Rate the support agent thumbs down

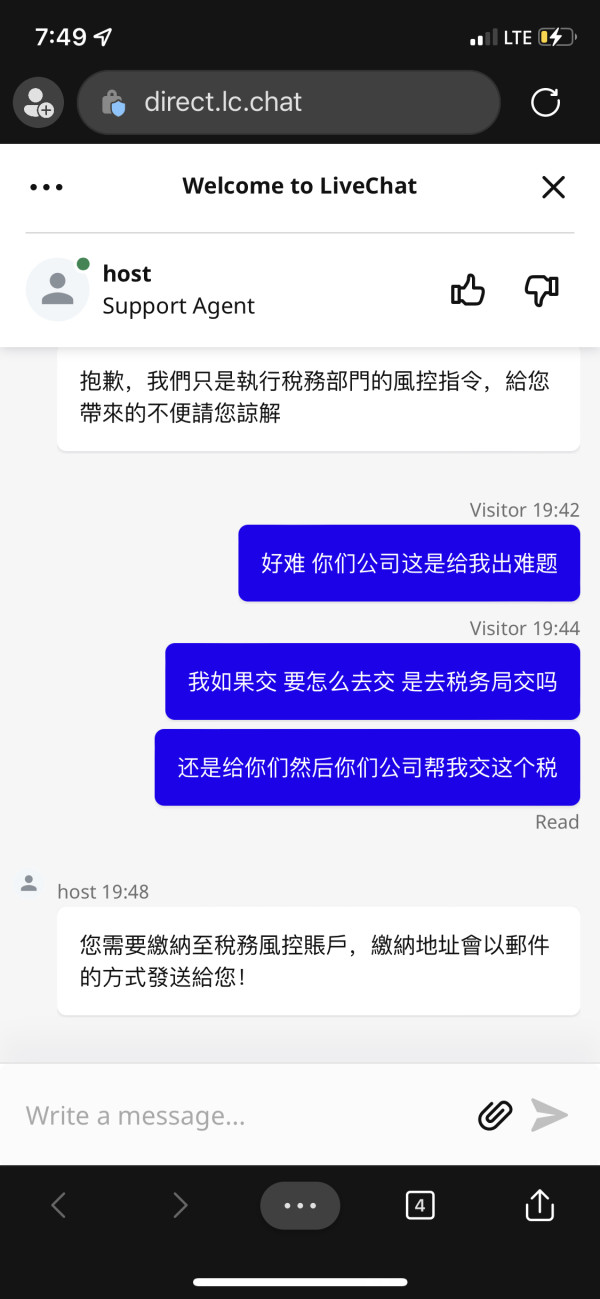541,290
